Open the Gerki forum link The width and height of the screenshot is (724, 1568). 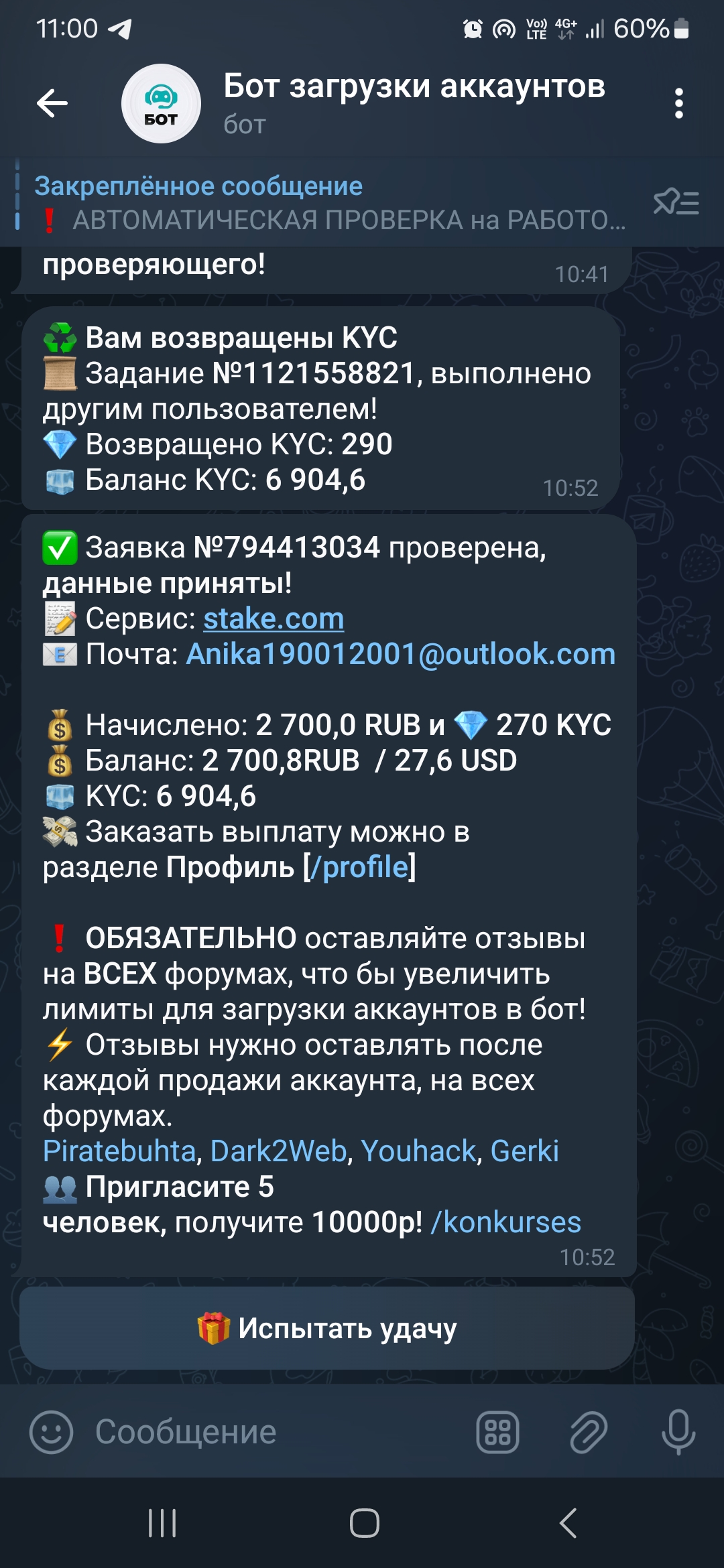(524, 1151)
